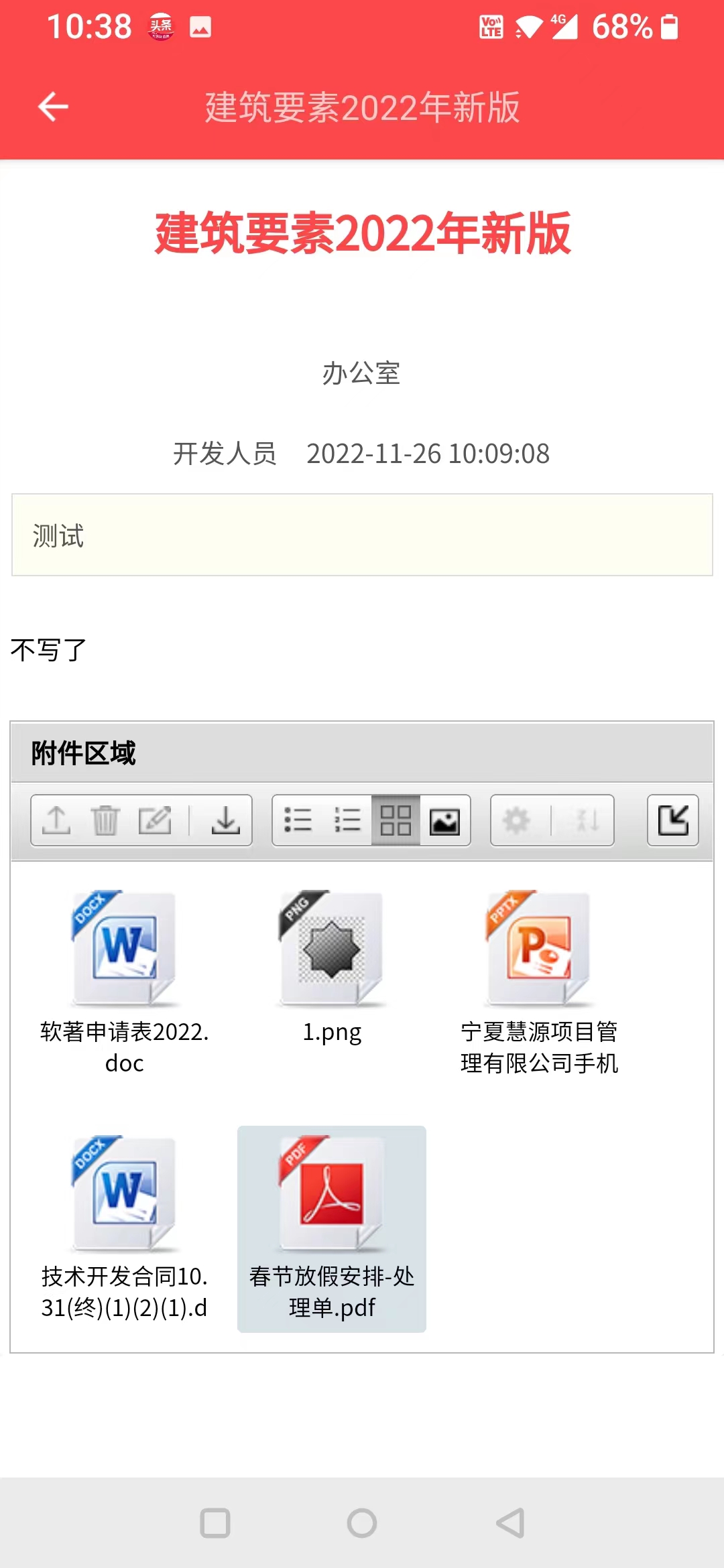Viewport: 724px width, 1568px height.
Task: Open the attachment settings gear
Action: point(516,820)
